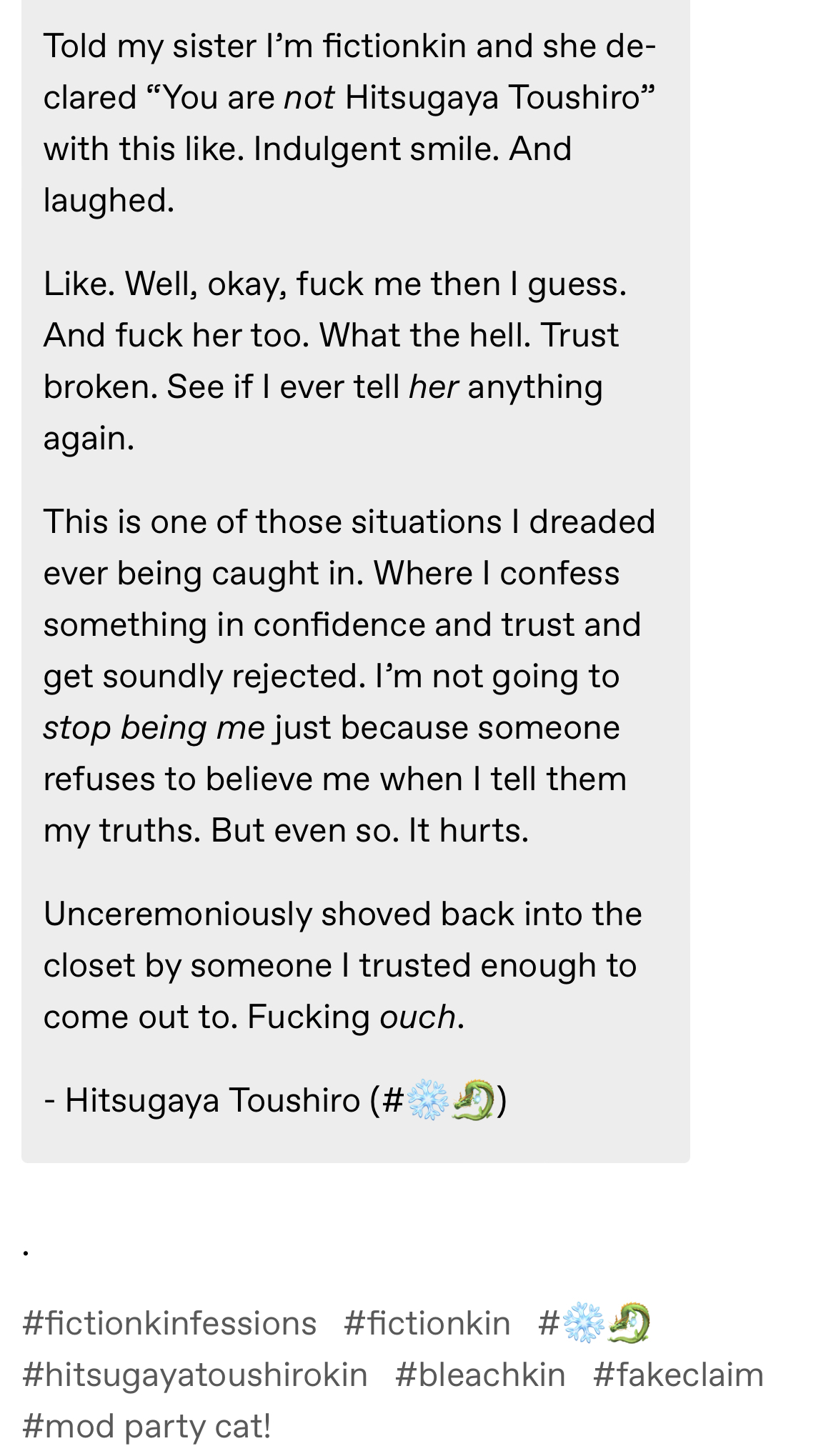
Task: View posts tagged #bleachkin
Action: click(480, 1375)
